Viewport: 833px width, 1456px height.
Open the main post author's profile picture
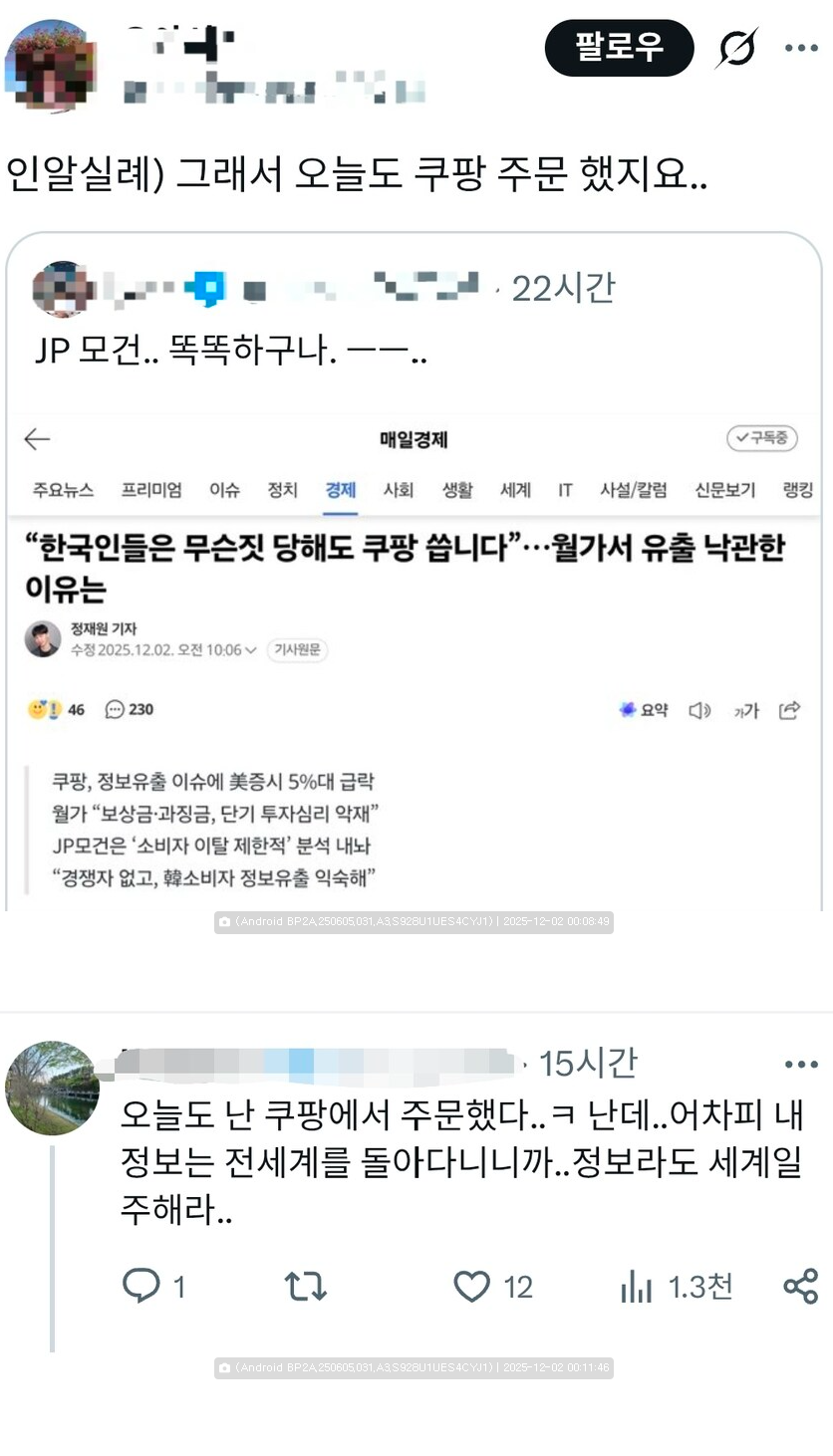click(48, 66)
